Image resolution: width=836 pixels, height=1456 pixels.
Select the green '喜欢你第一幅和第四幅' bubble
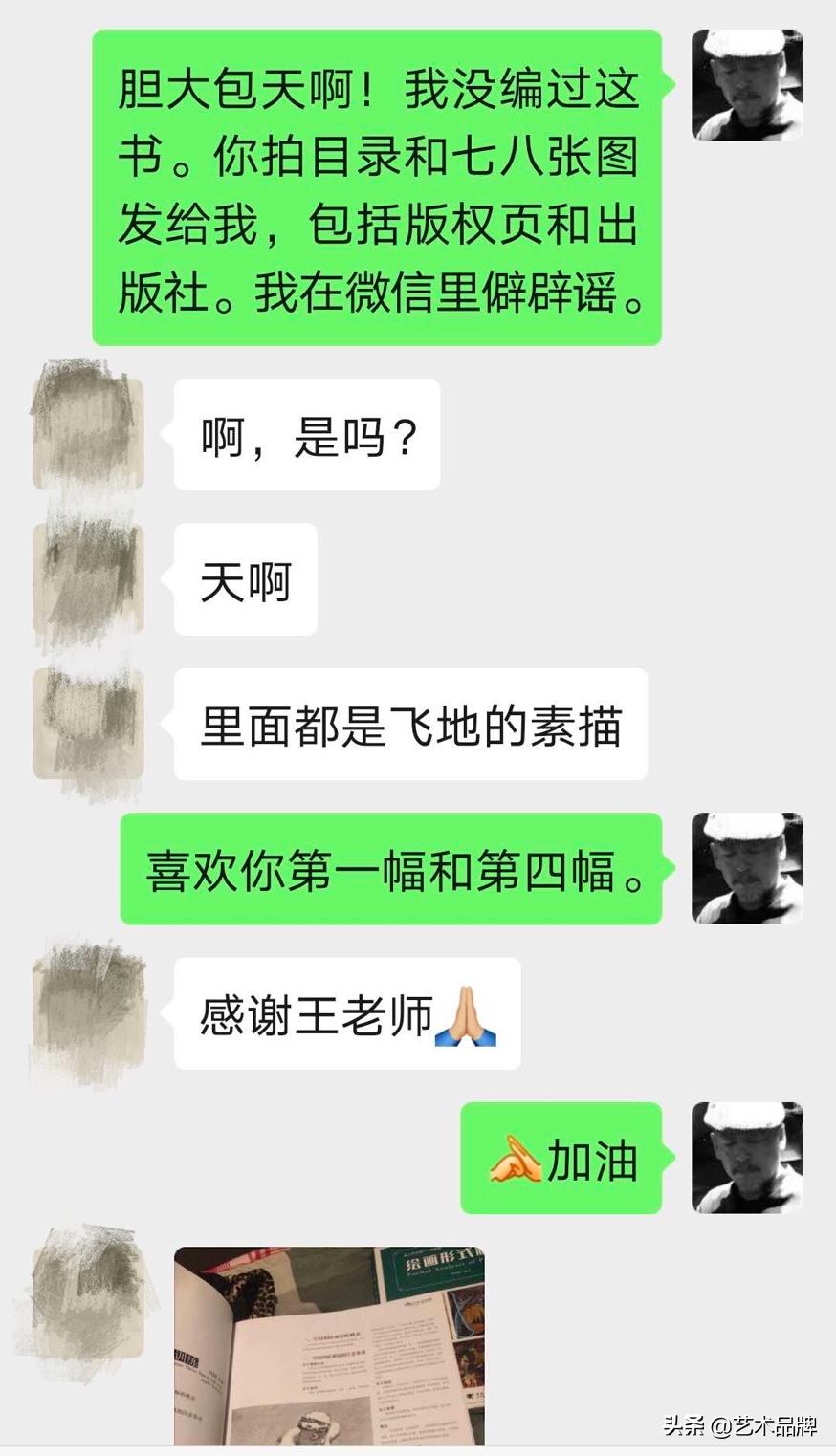click(390, 870)
